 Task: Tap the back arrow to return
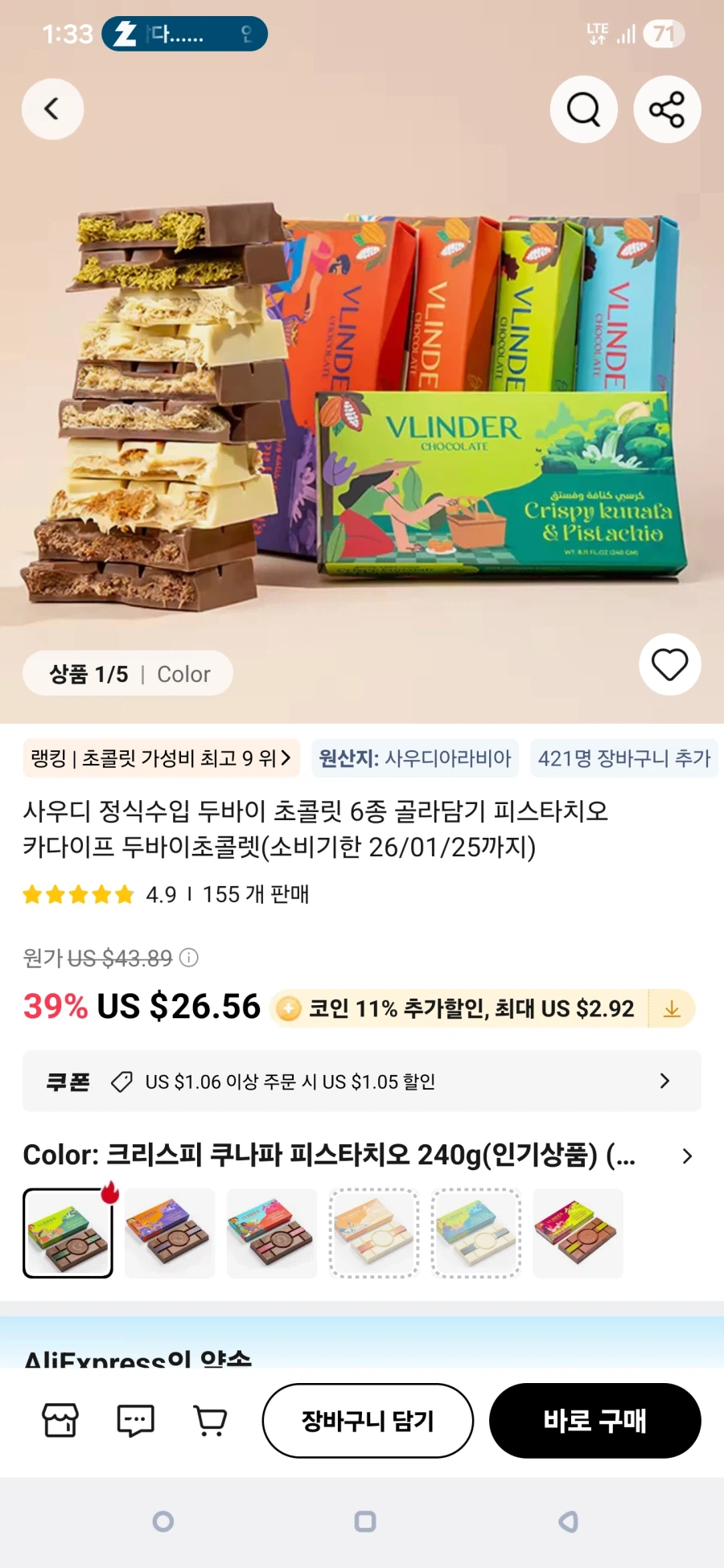click(x=51, y=109)
